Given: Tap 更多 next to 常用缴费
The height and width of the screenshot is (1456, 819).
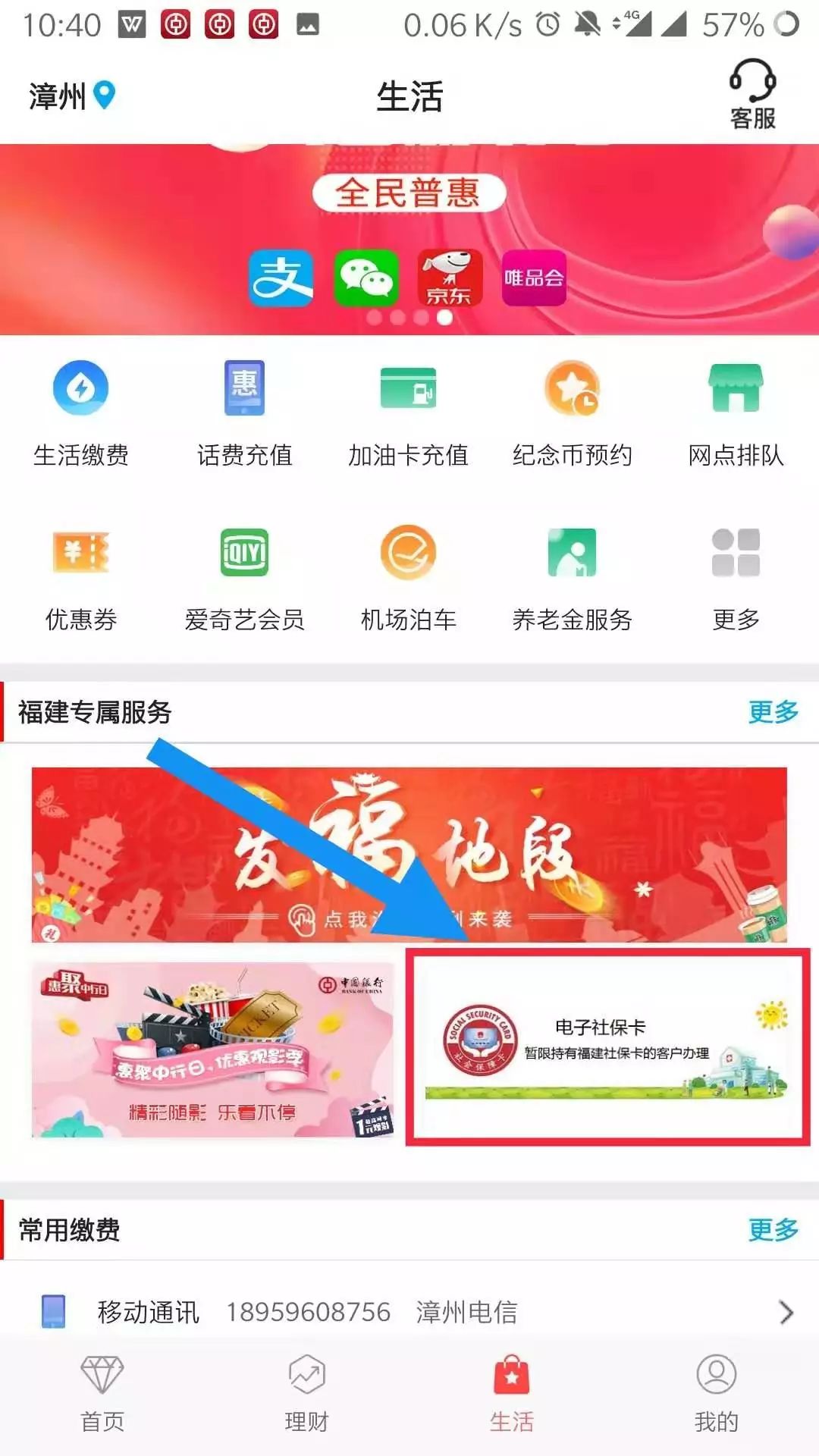Looking at the screenshot, I should pos(773,1229).
